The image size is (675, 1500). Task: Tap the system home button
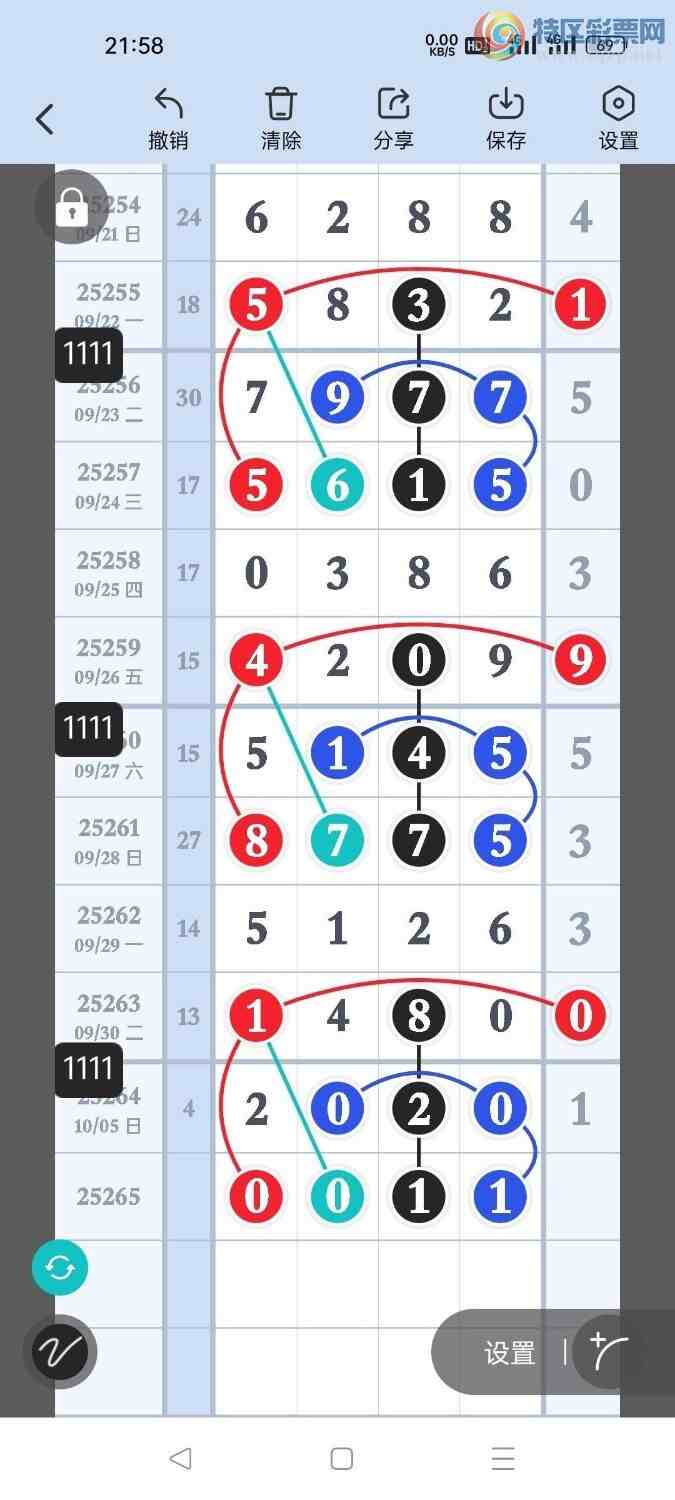(x=341, y=1459)
